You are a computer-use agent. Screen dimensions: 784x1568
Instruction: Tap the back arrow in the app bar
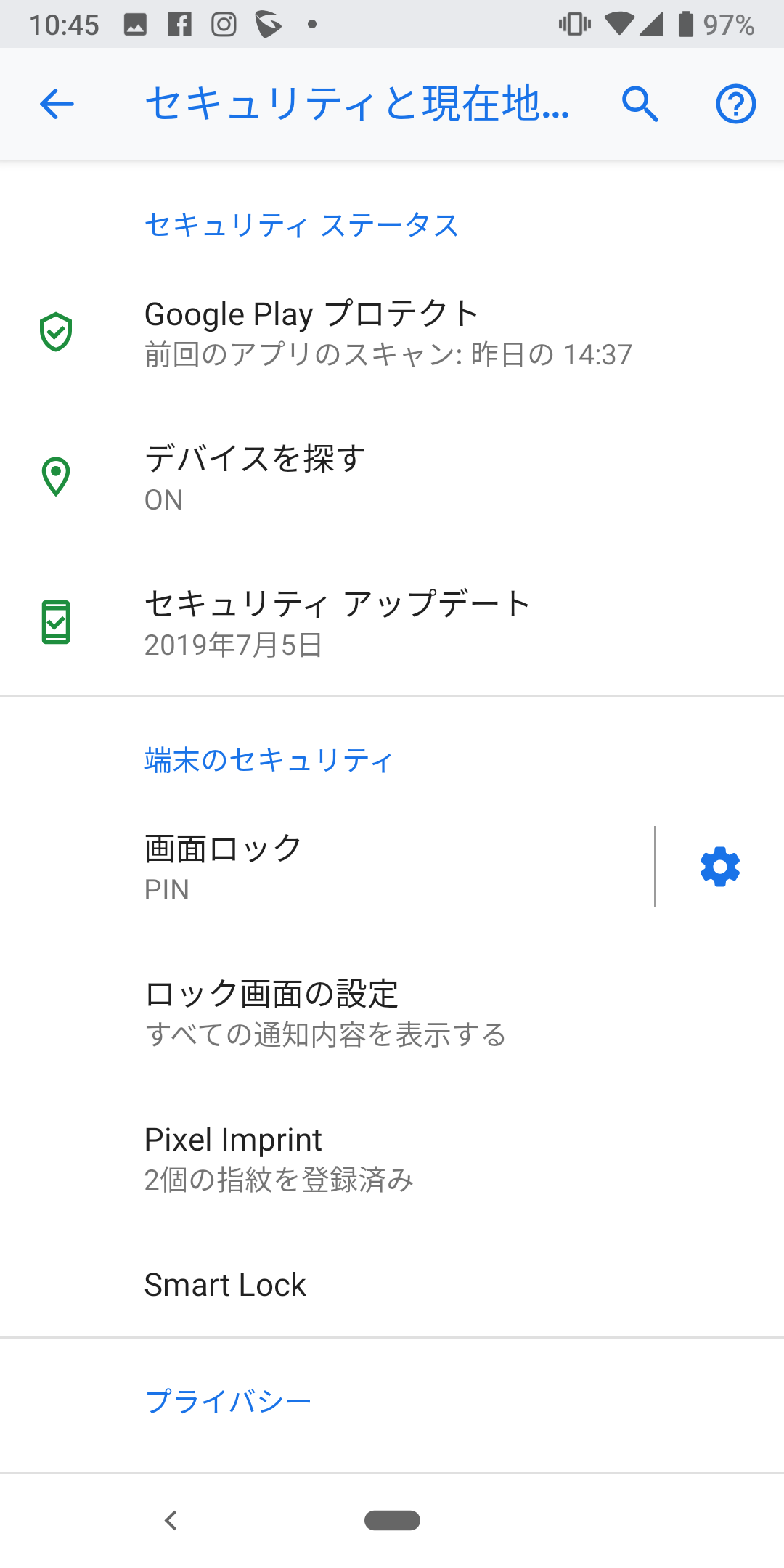tap(57, 104)
